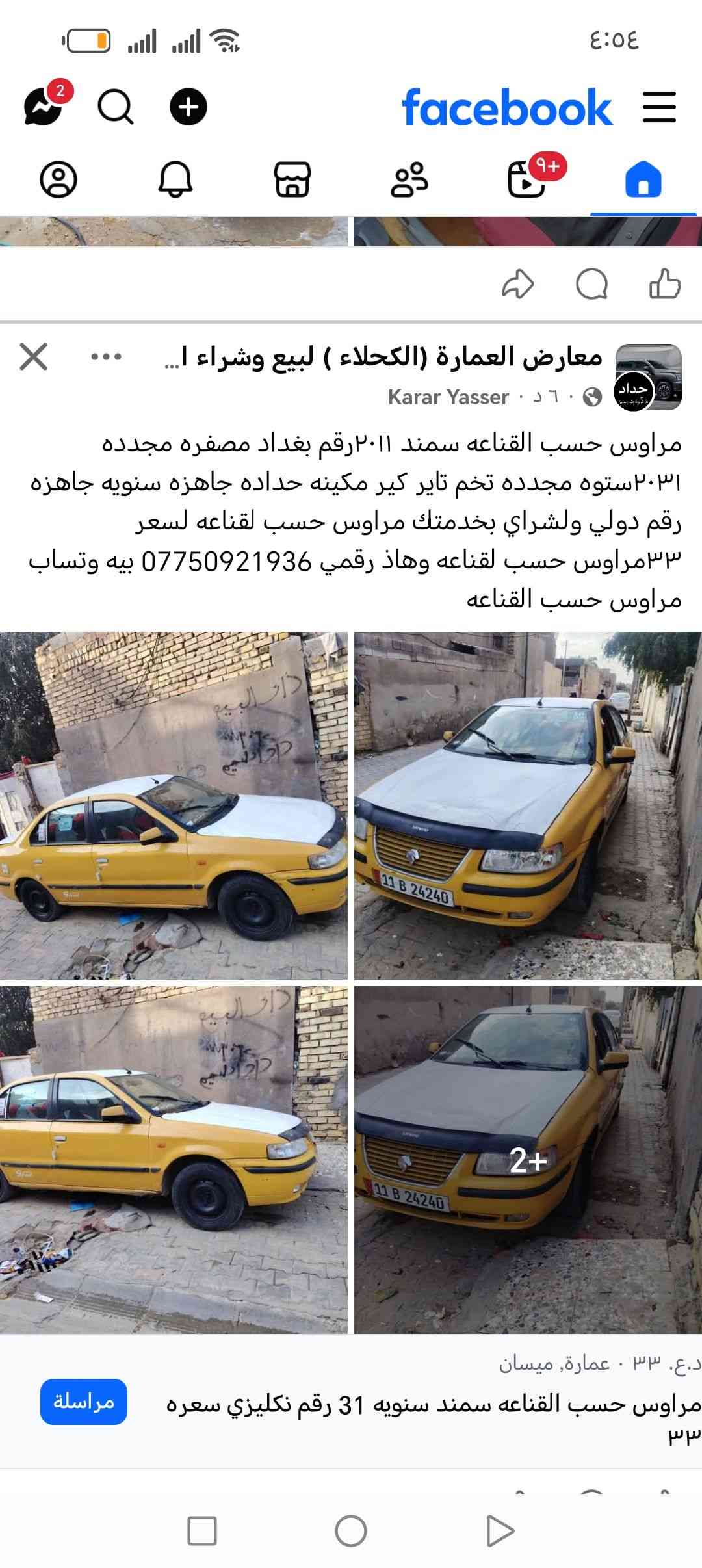Open Messenger chats icon

coord(44,106)
